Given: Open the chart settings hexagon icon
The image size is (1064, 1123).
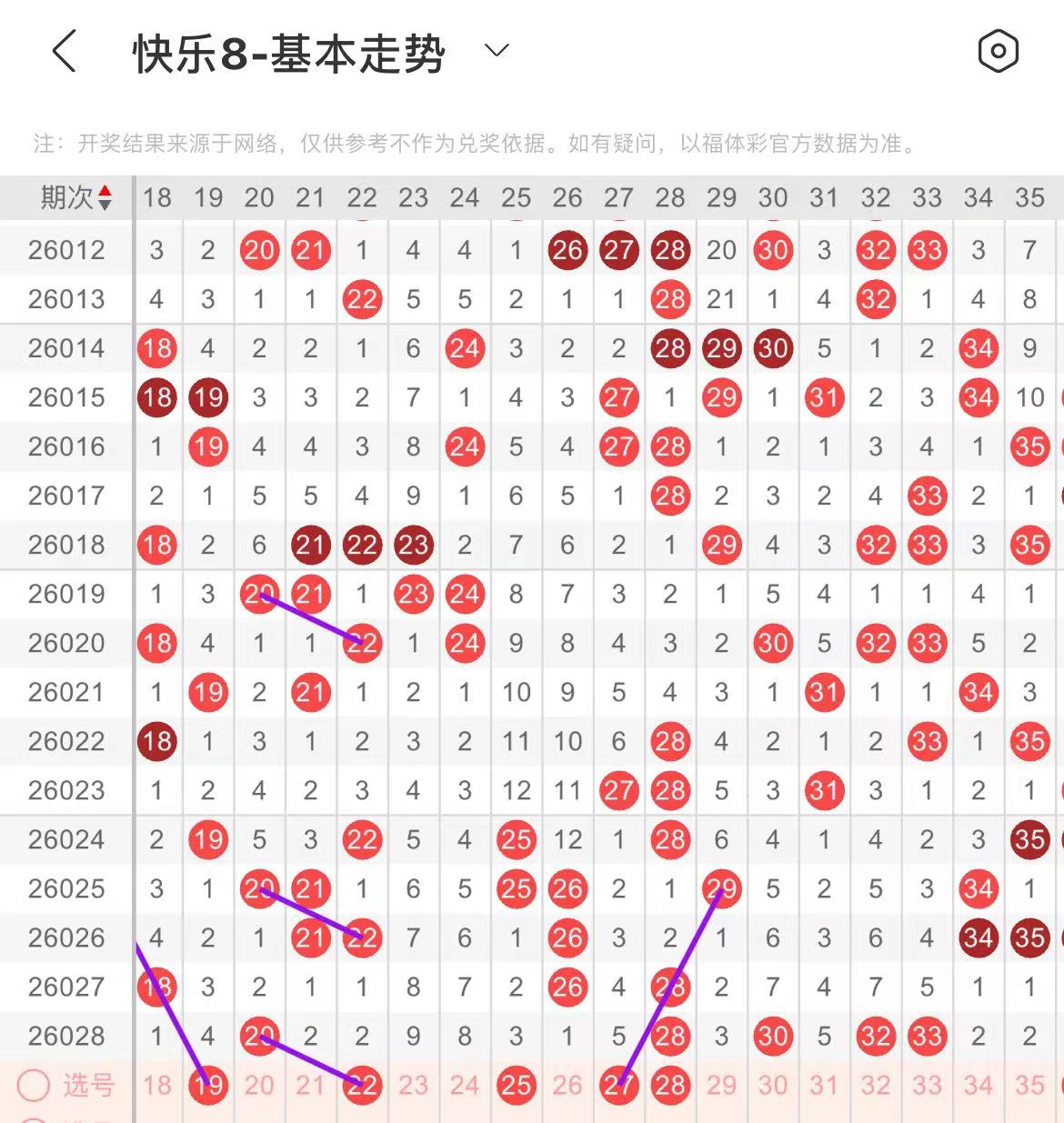Looking at the screenshot, I should (x=998, y=51).
